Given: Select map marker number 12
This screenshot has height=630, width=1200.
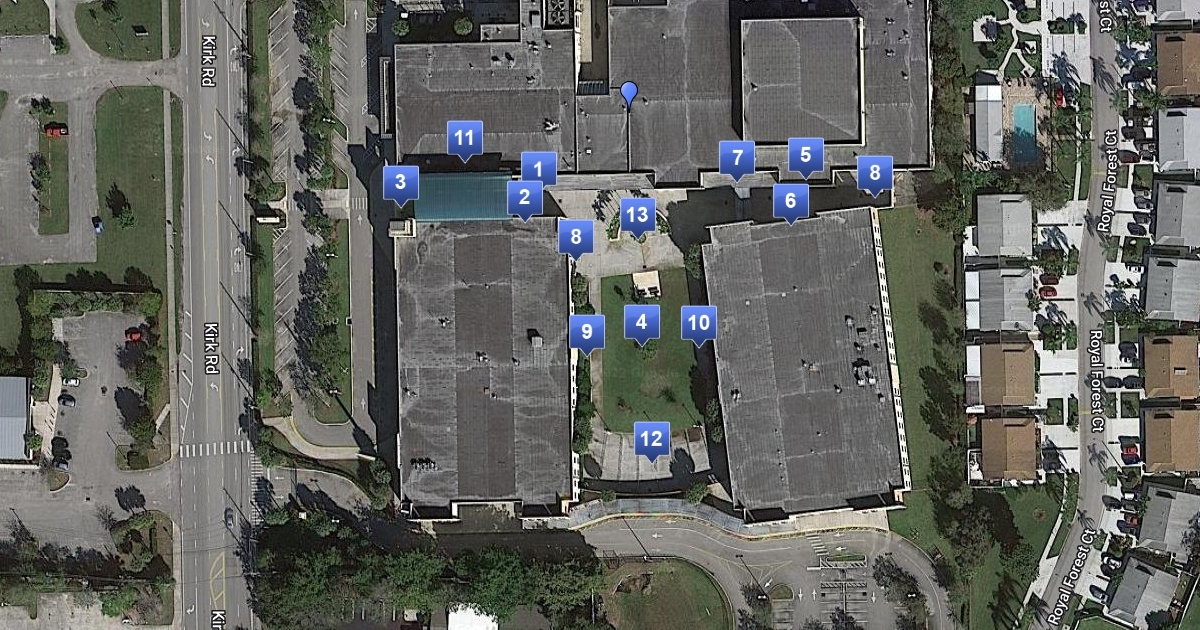Looking at the screenshot, I should coord(651,438).
